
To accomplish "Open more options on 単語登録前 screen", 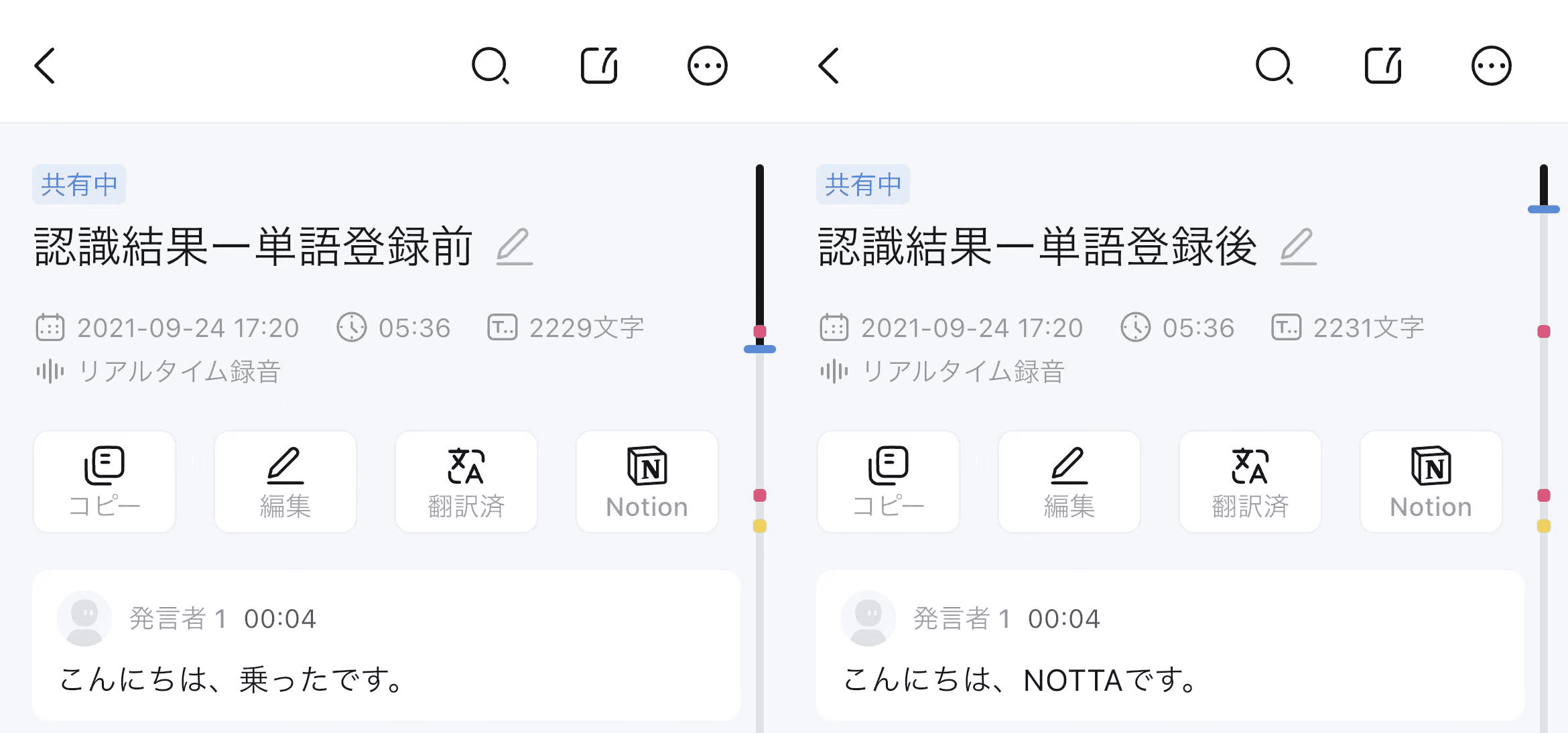I will (707, 66).
